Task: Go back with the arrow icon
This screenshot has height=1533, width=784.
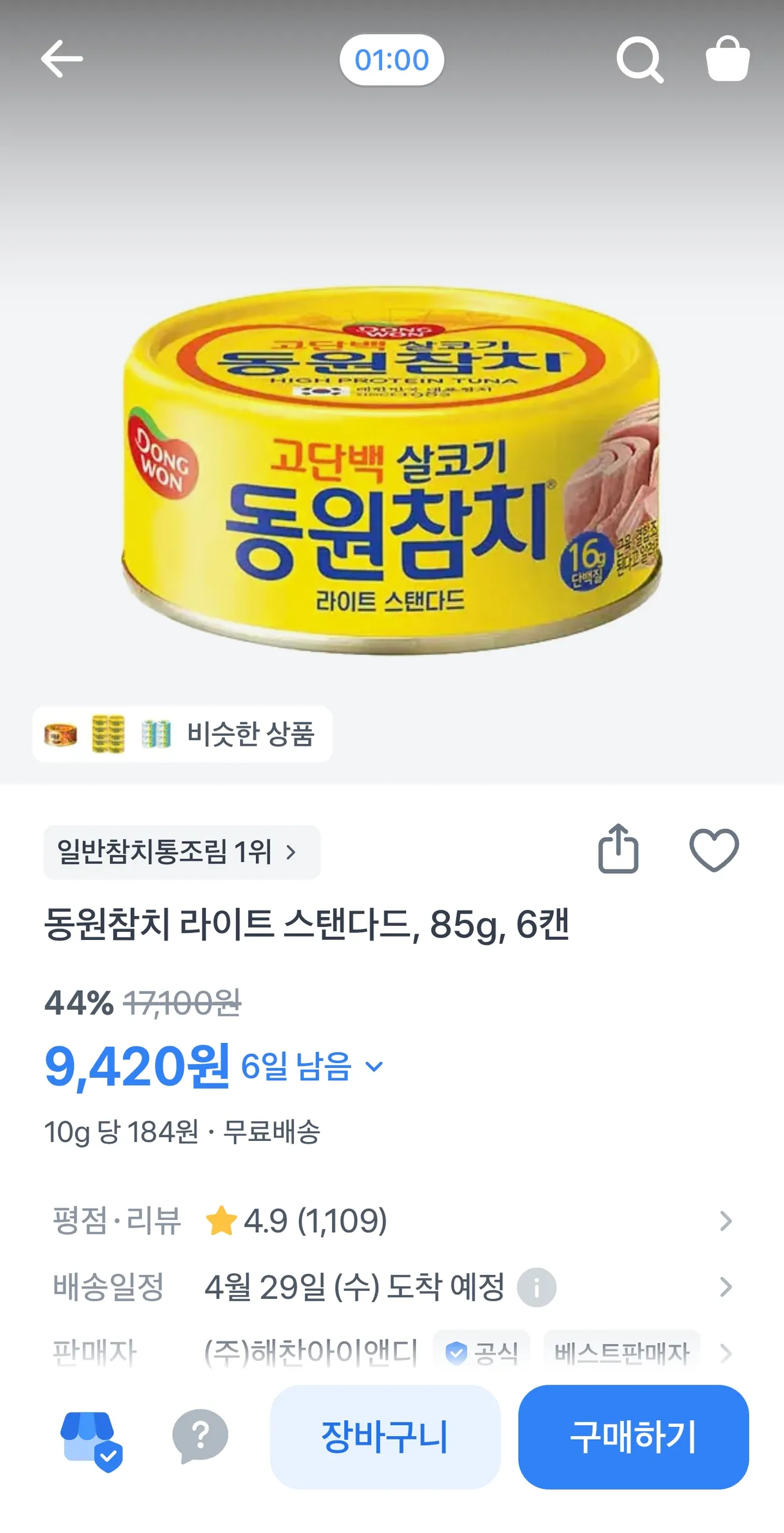Action: 62,59
